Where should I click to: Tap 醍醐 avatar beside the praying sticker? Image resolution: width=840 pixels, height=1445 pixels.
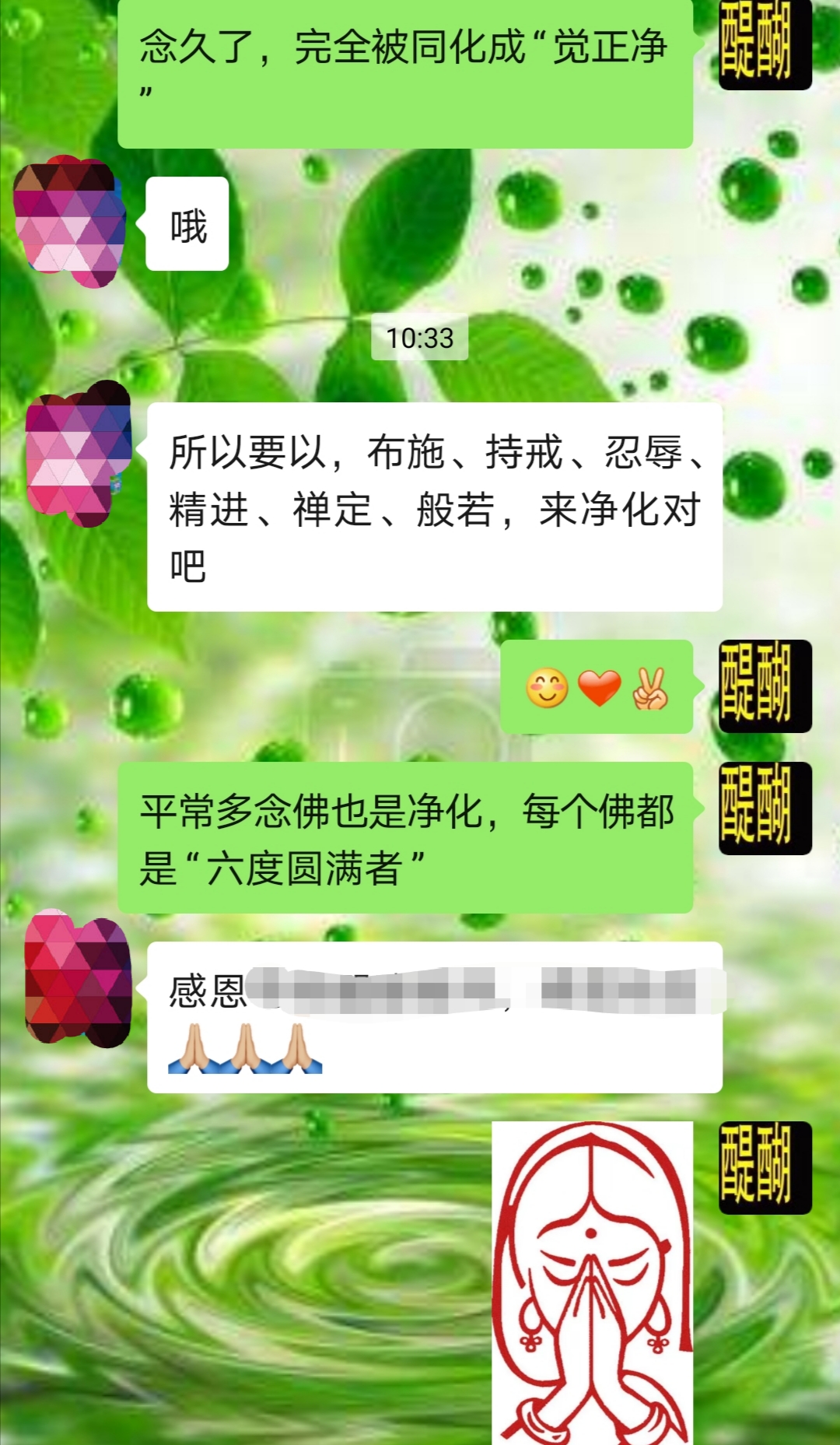click(x=765, y=1167)
